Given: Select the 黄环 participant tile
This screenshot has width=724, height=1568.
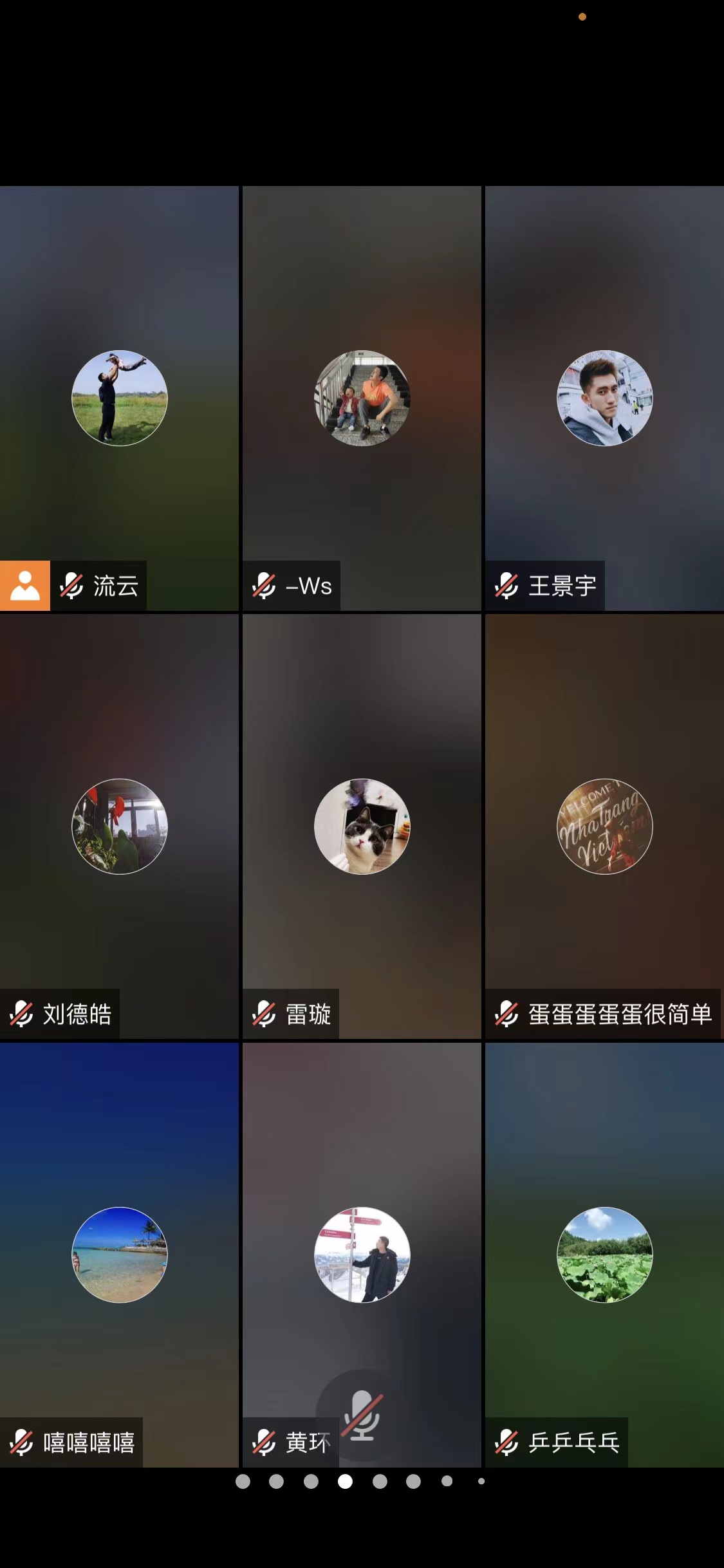Looking at the screenshot, I should tap(362, 1255).
